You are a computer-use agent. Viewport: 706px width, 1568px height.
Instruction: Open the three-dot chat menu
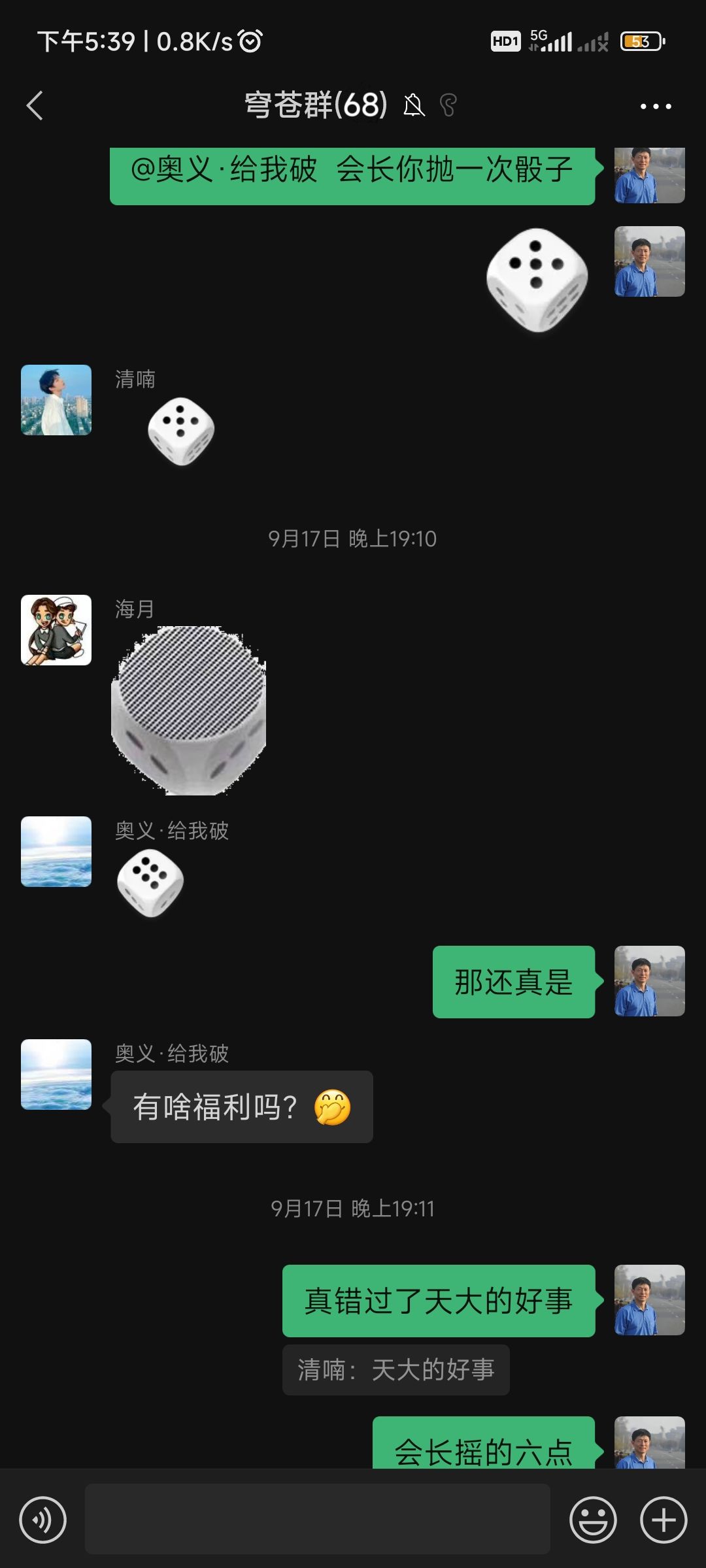tap(655, 106)
